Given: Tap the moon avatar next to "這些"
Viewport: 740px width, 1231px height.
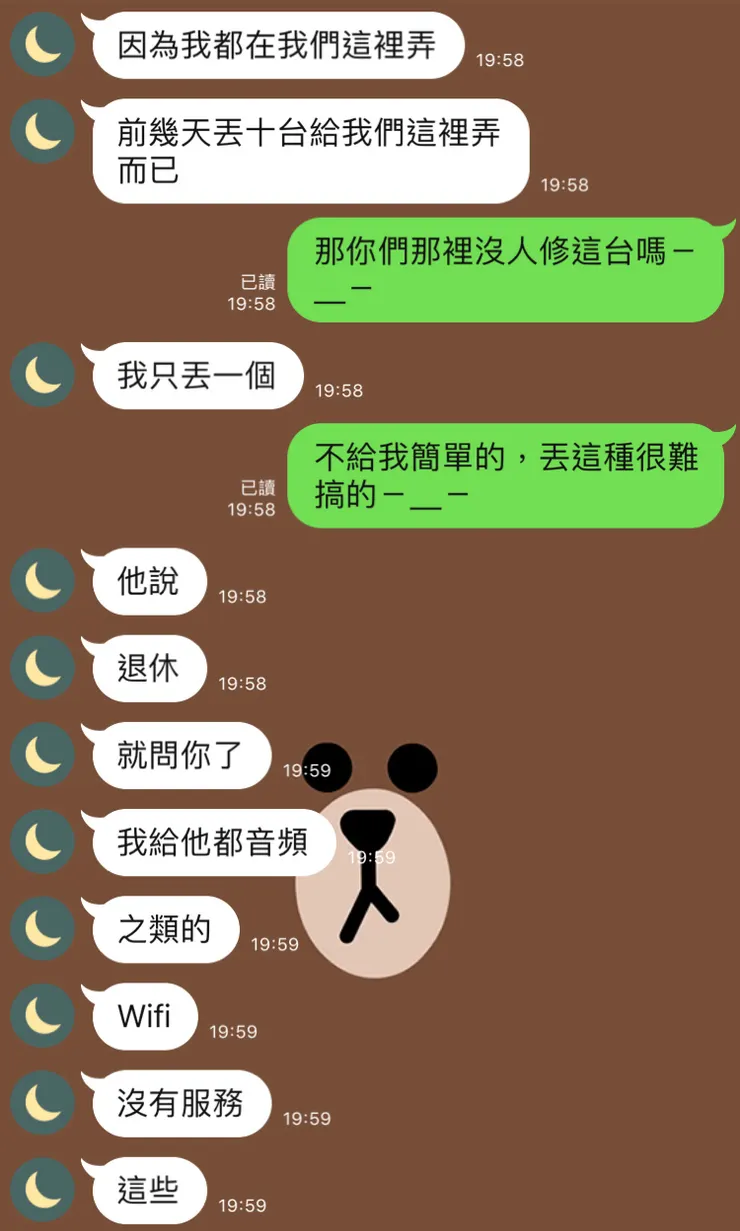Looking at the screenshot, I should (x=41, y=1190).
